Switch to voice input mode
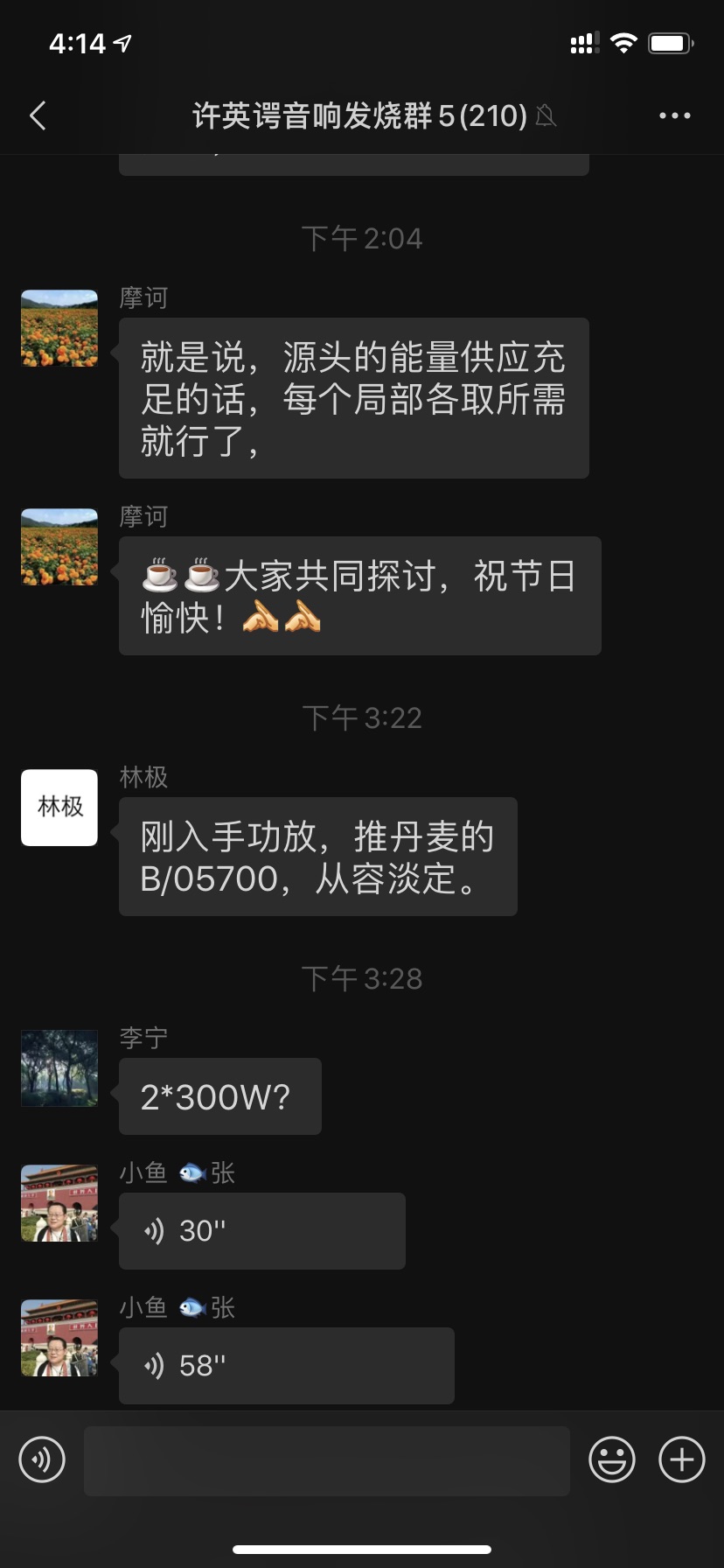Image resolution: width=724 pixels, height=1568 pixels. point(42,1459)
